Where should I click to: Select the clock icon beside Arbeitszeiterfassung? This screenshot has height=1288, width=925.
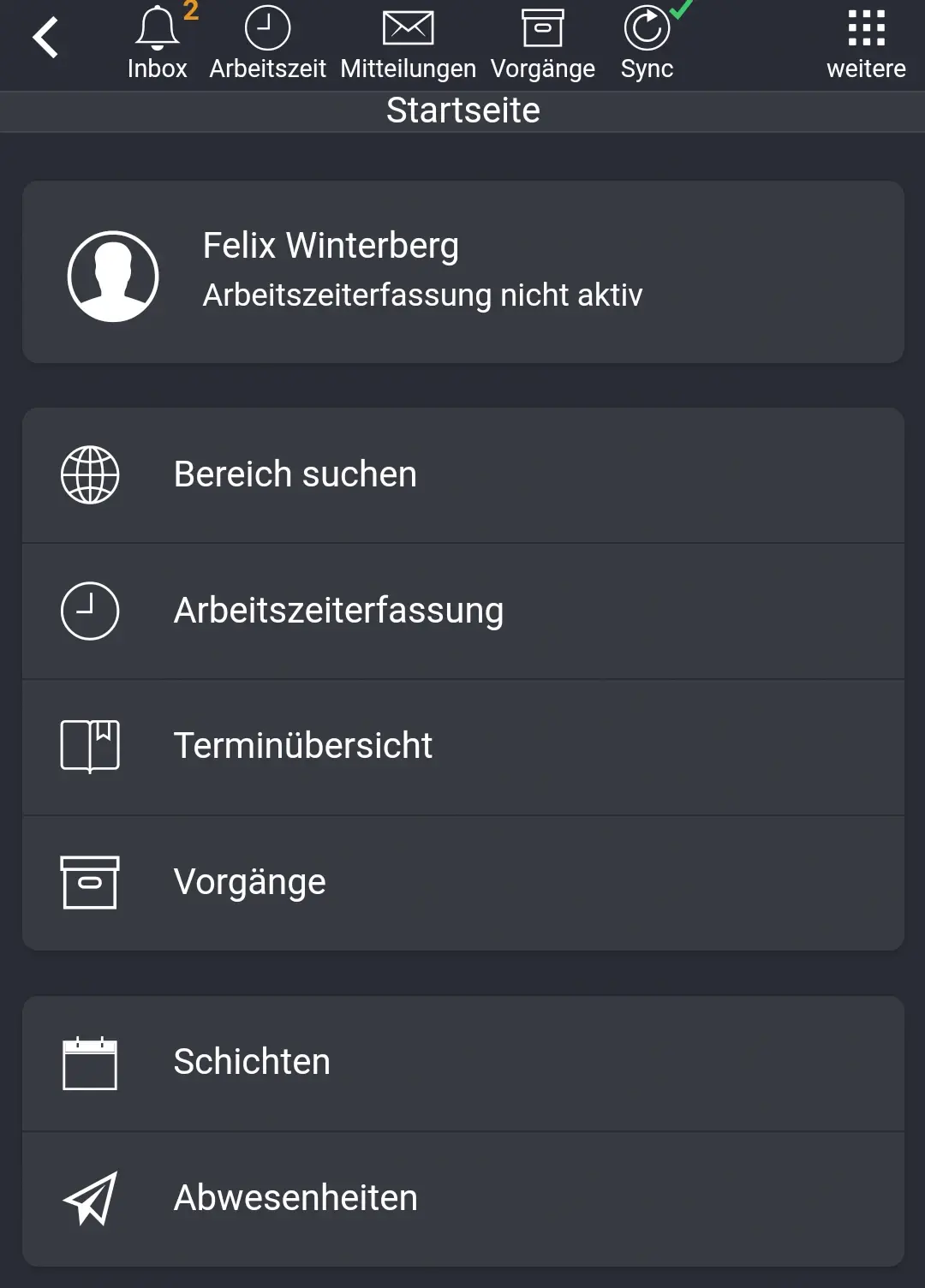[x=88, y=610]
